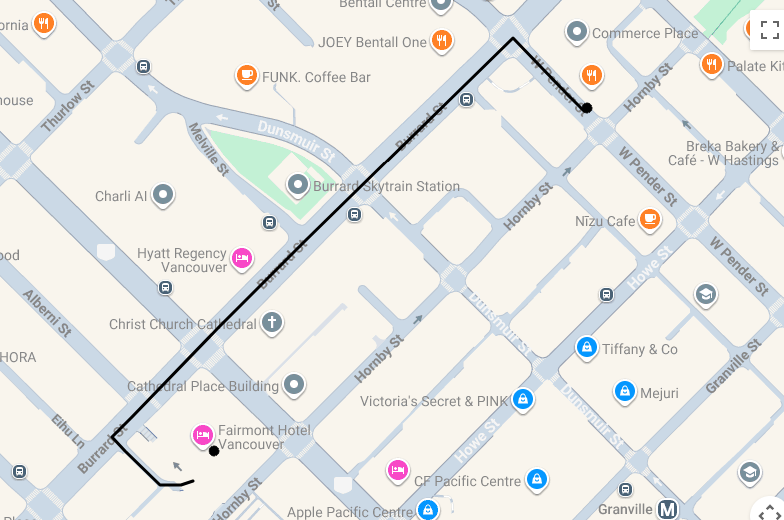Image resolution: width=784 pixels, height=520 pixels.
Task: Tap CF Pacific Centre marker
Action: click(x=537, y=480)
